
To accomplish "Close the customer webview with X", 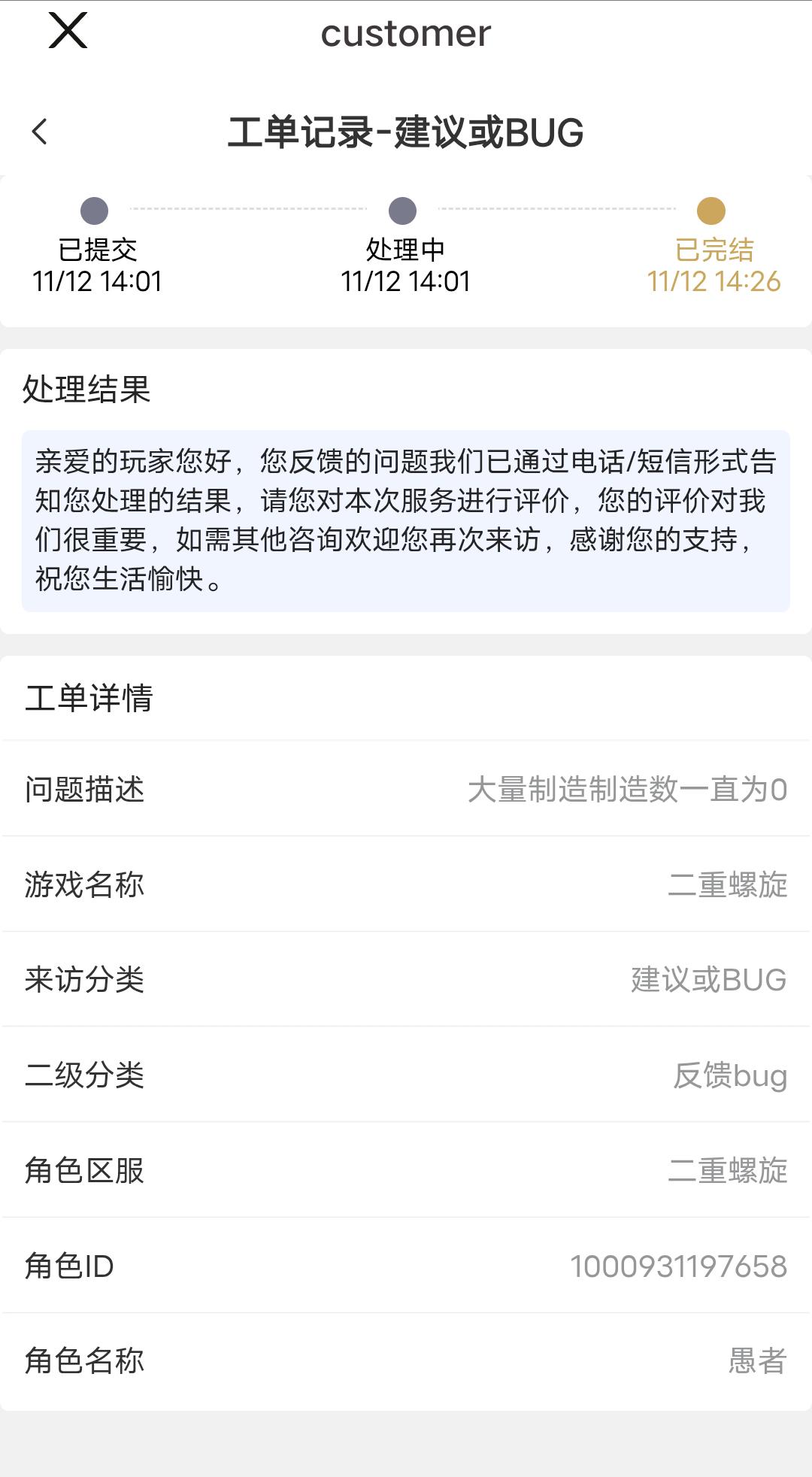I will tap(68, 32).
